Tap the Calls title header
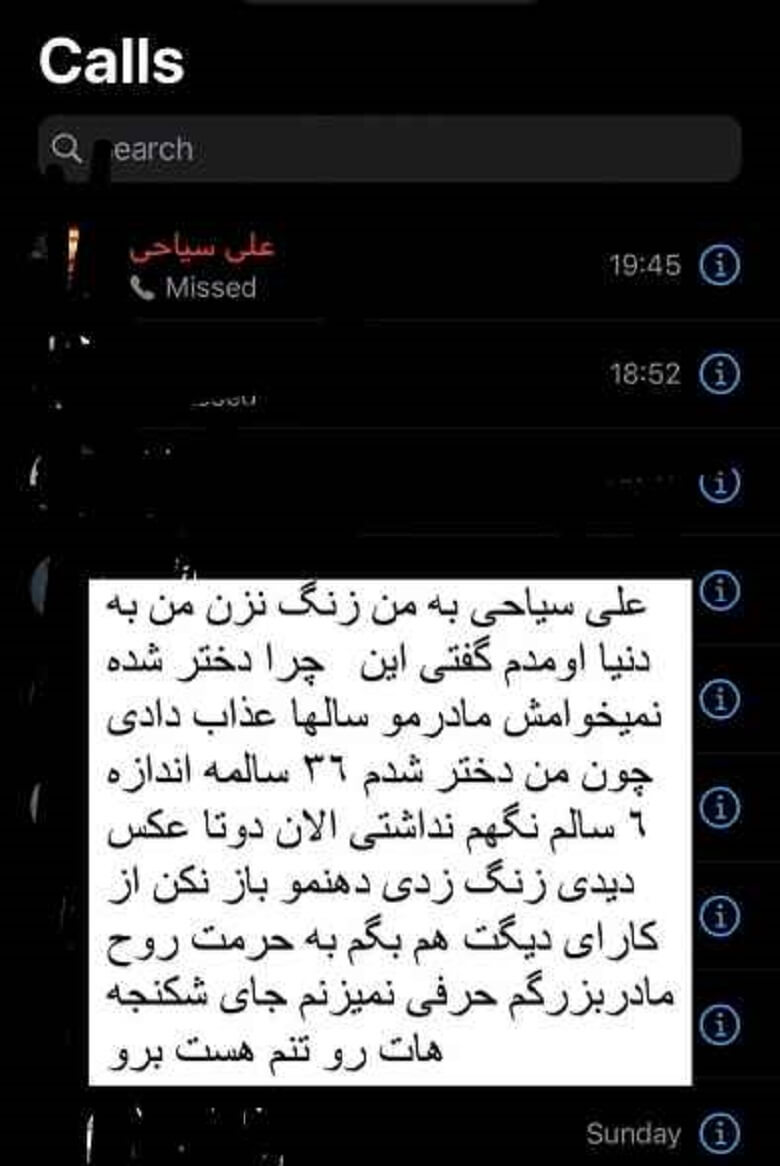 pos(110,63)
